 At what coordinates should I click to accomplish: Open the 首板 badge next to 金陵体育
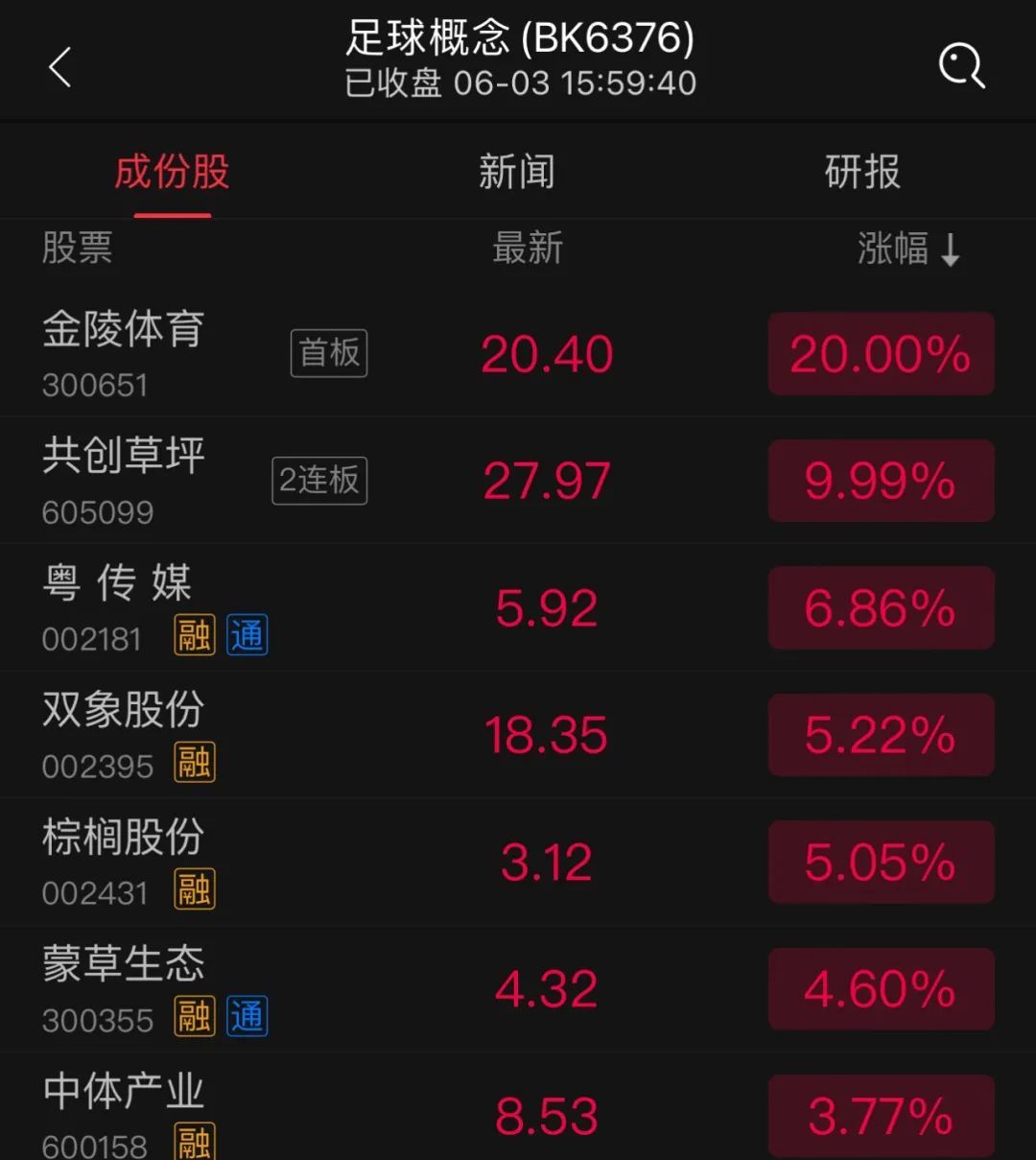[x=329, y=353]
